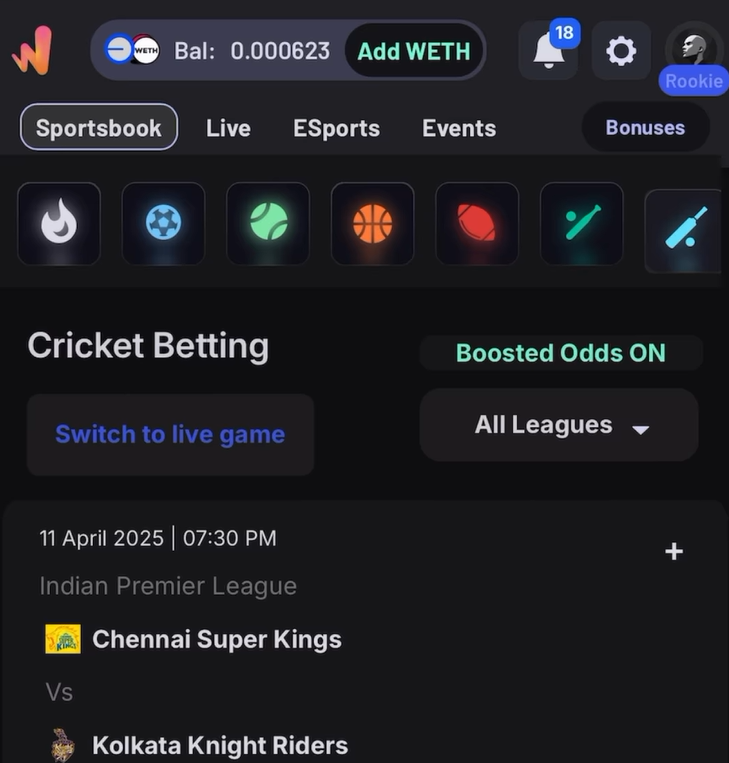Open the Events tab

click(459, 128)
